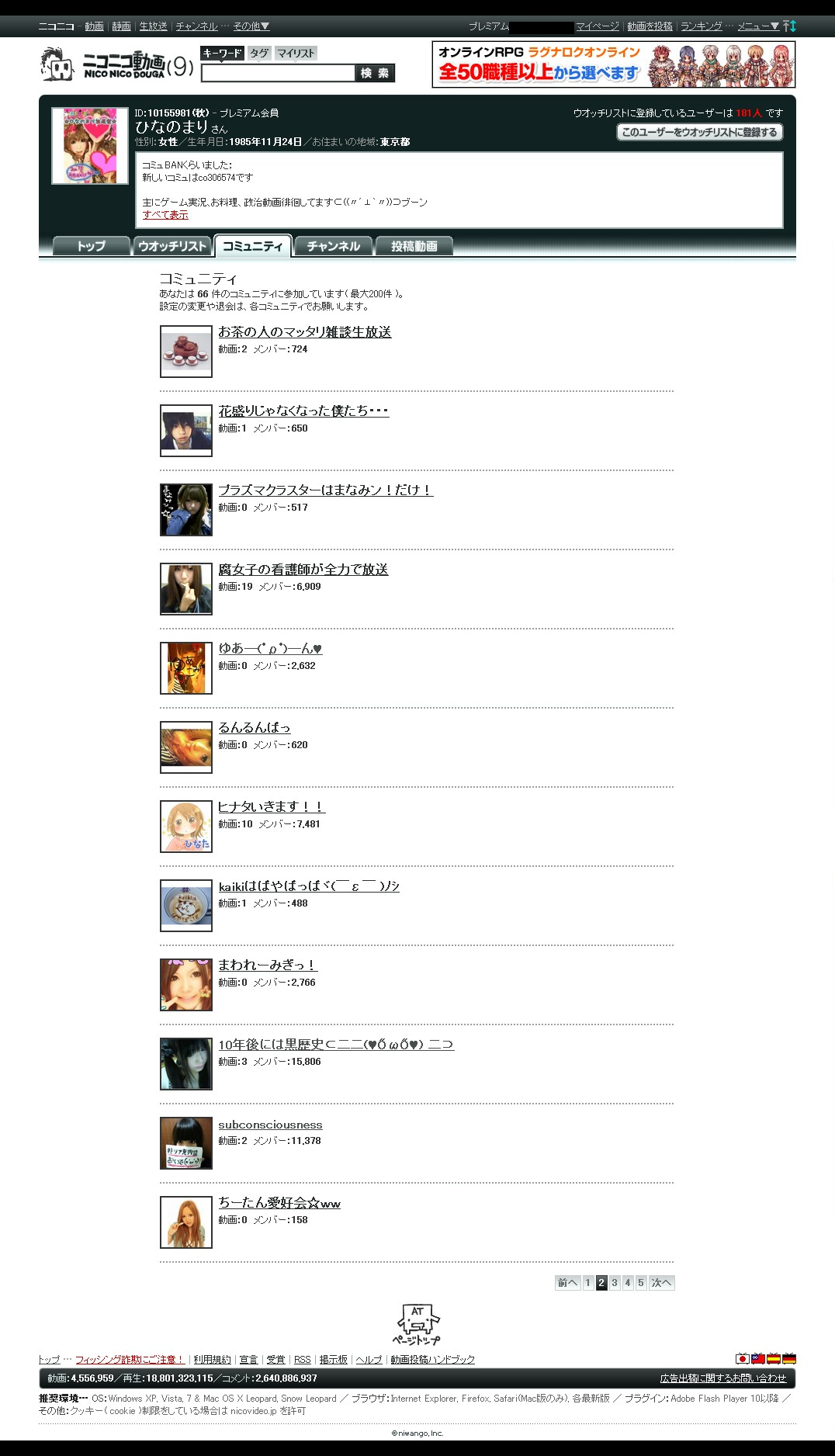Expand profile text with すべて表示

[165, 215]
